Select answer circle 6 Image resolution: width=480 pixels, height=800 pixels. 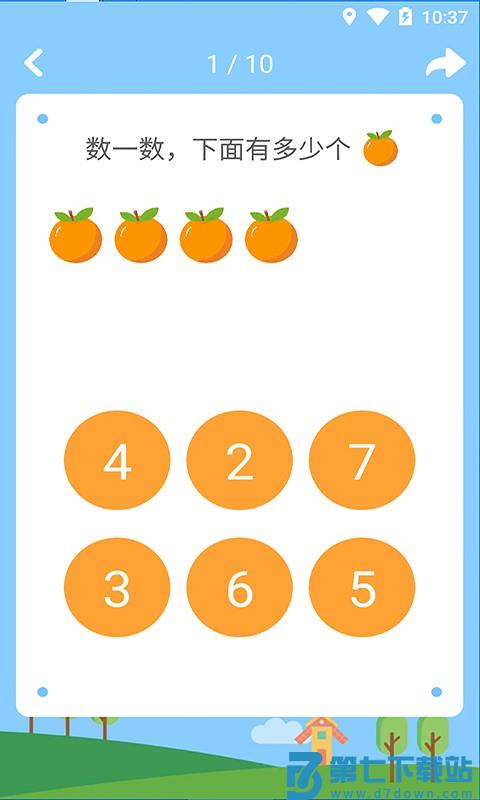click(240, 587)
